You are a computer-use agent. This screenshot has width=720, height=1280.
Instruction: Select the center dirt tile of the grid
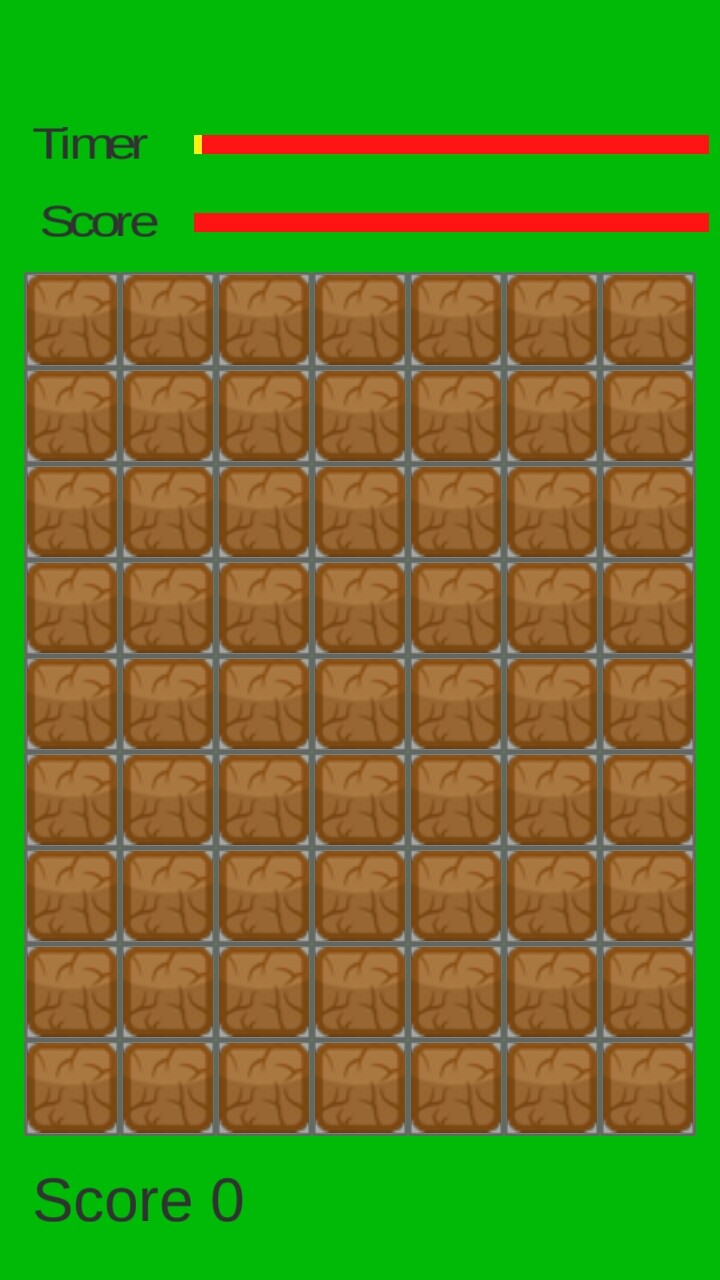[x=360, y=704]
